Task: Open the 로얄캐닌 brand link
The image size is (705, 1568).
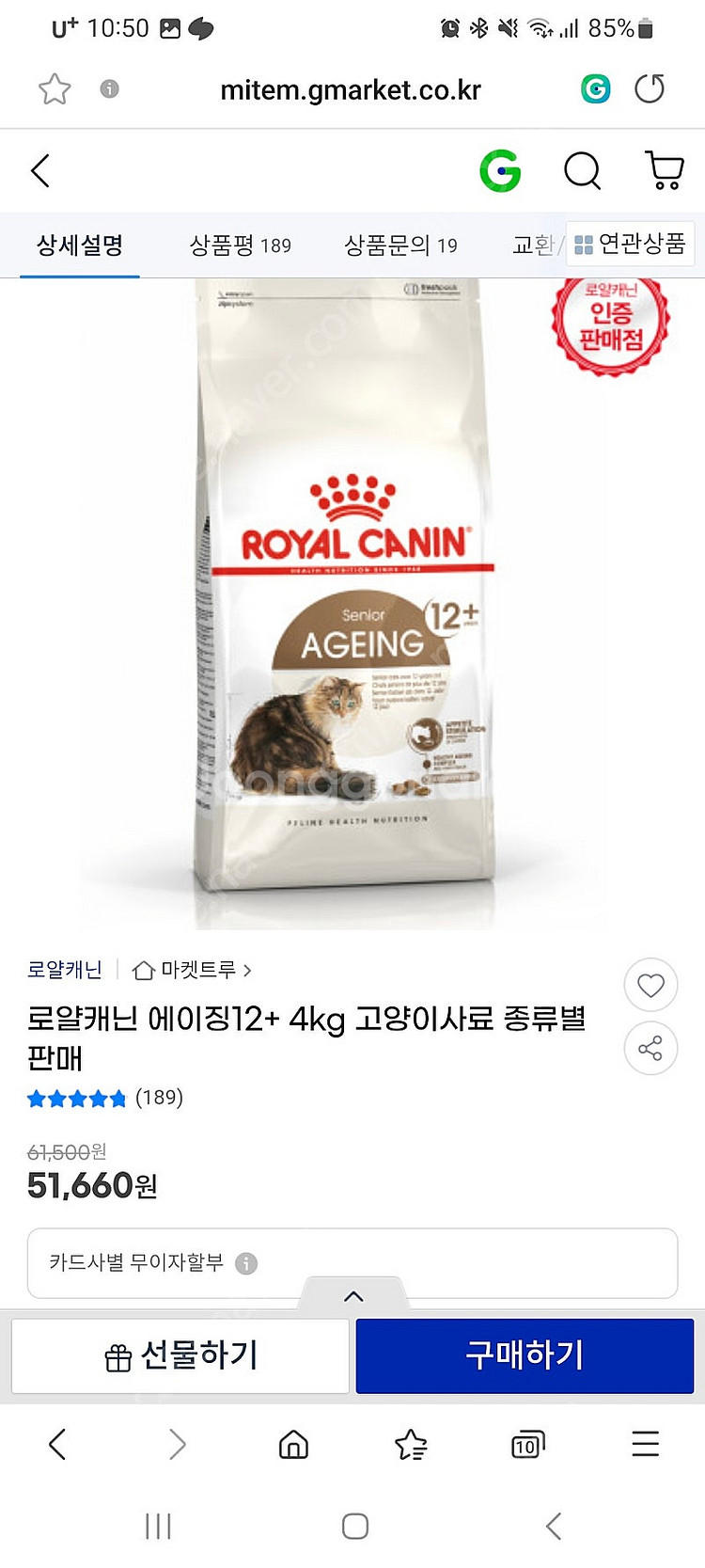Action: [x=64, y=969]
